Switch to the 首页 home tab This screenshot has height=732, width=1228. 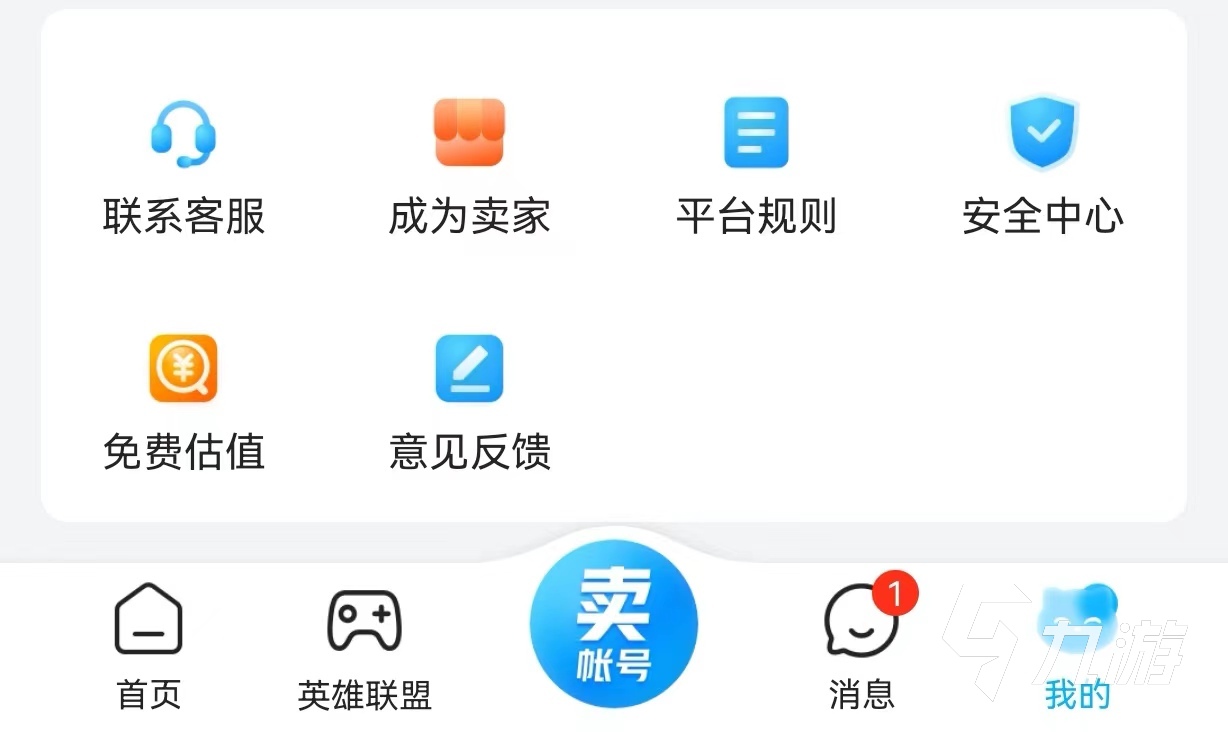point(149,645)
